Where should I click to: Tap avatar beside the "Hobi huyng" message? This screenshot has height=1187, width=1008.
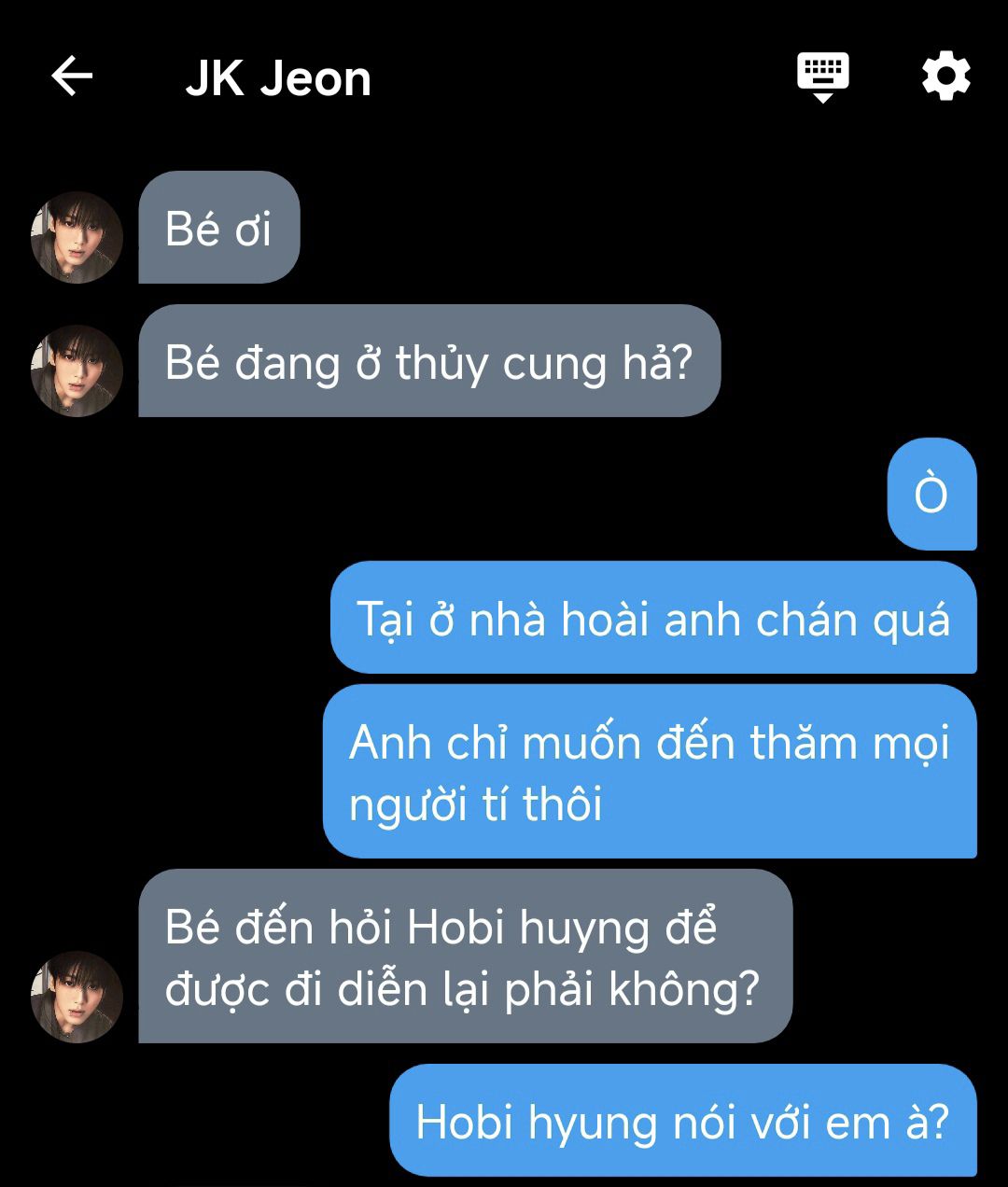[77, 997]
